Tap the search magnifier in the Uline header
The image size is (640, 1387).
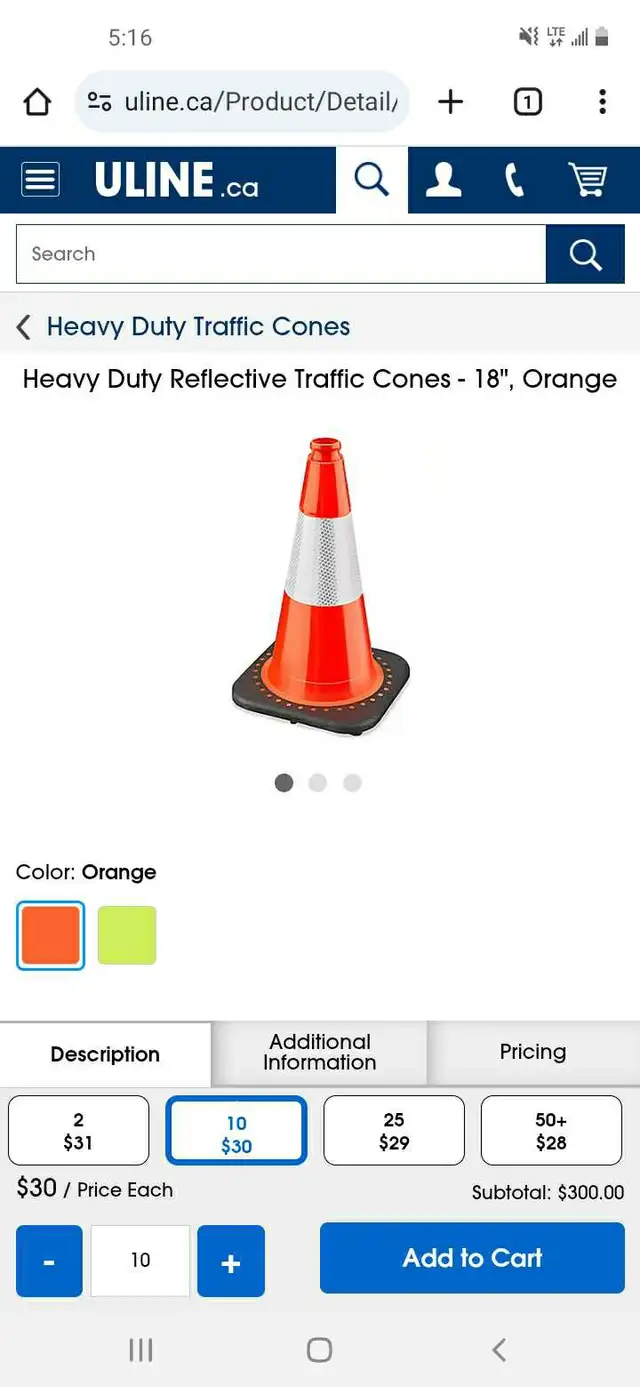(372, 180)
